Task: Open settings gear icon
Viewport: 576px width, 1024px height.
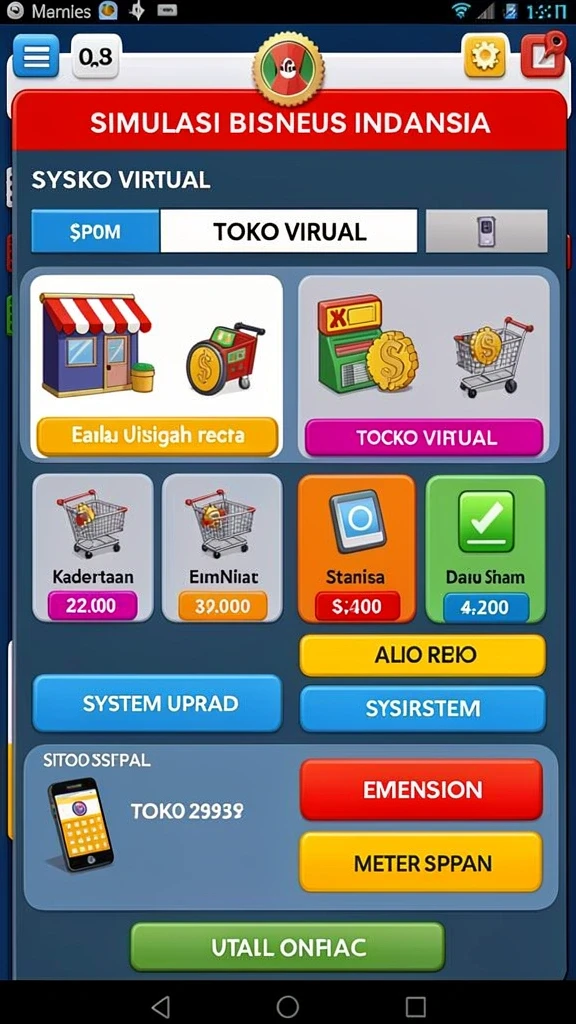Action: (x=484, y=56)
